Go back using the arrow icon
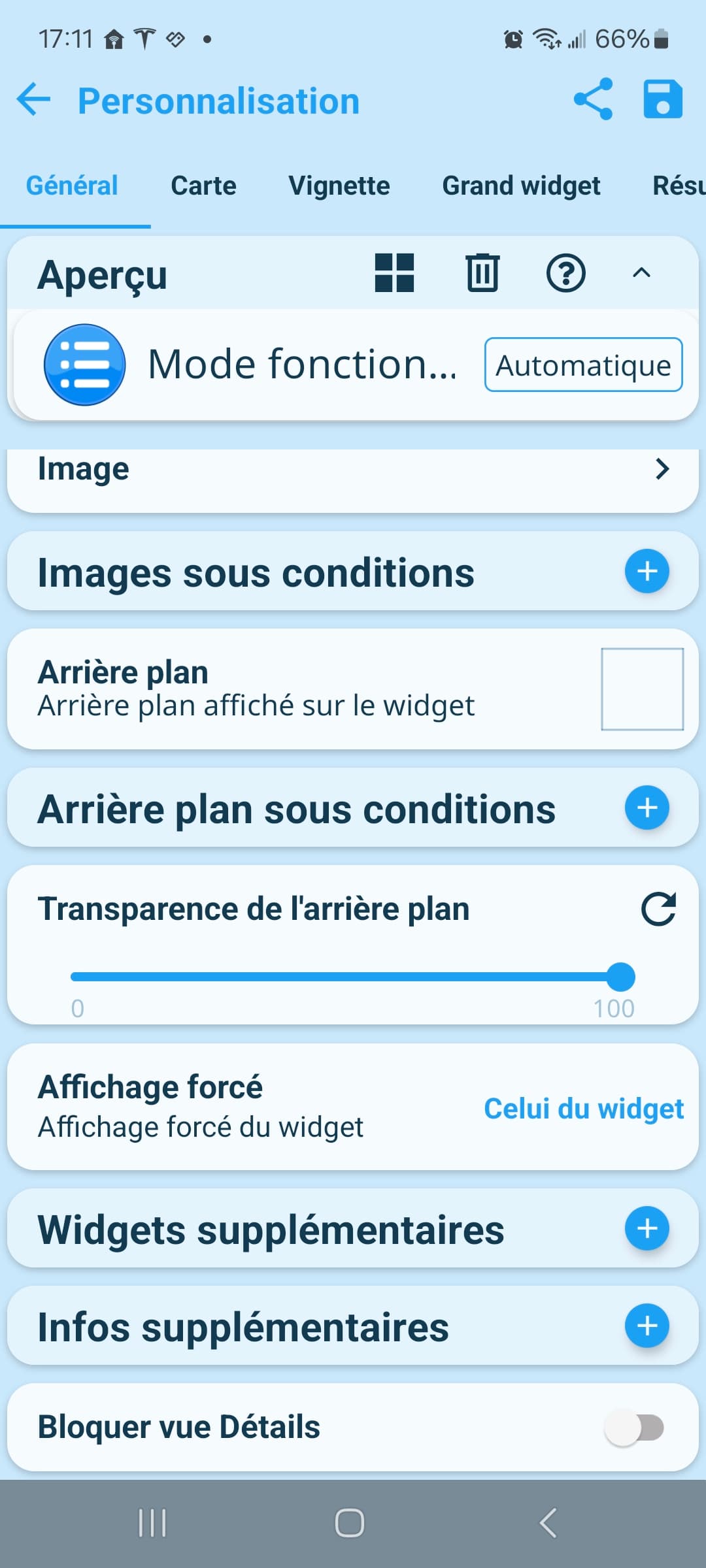The image size is (706, 1568). click(33, 99)
